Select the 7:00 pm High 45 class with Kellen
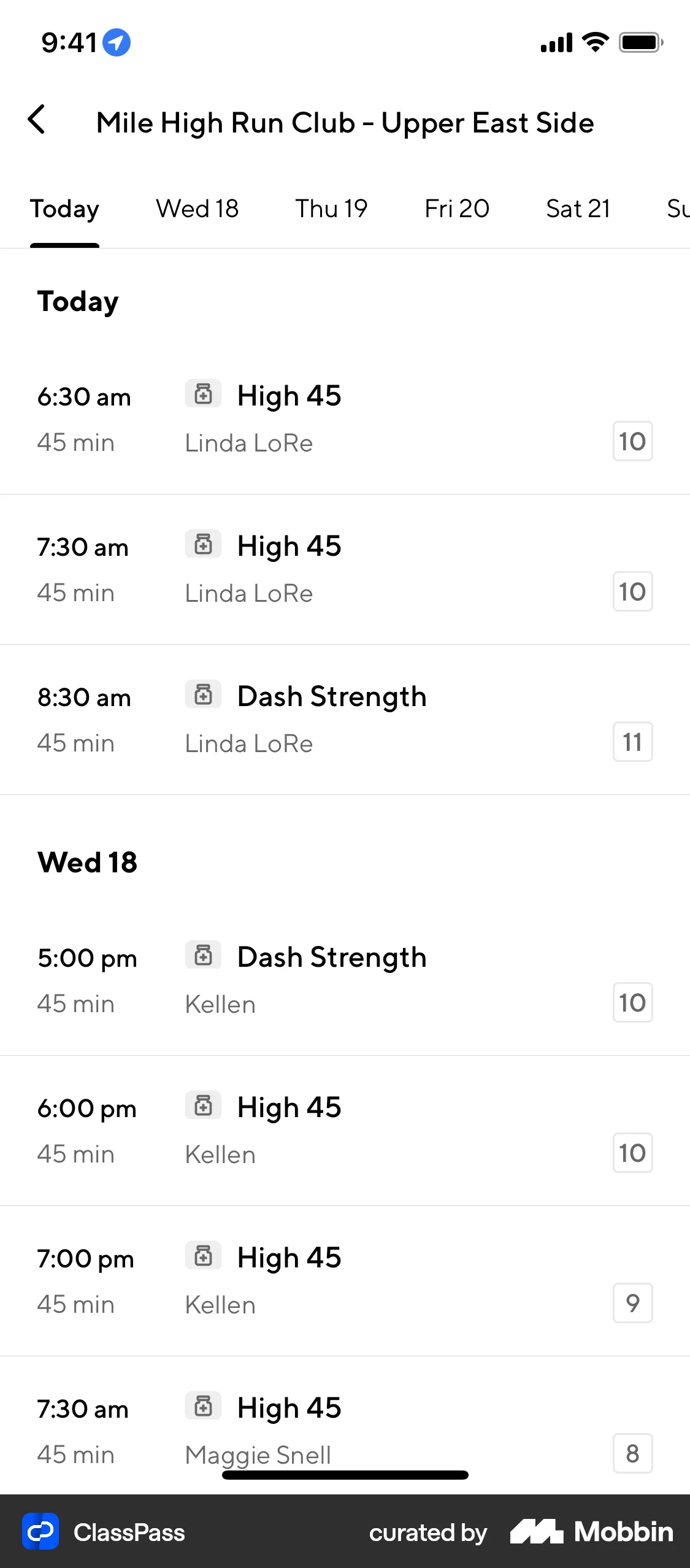The height and width of the screenshot is (1568, 690). [345, 1279]
